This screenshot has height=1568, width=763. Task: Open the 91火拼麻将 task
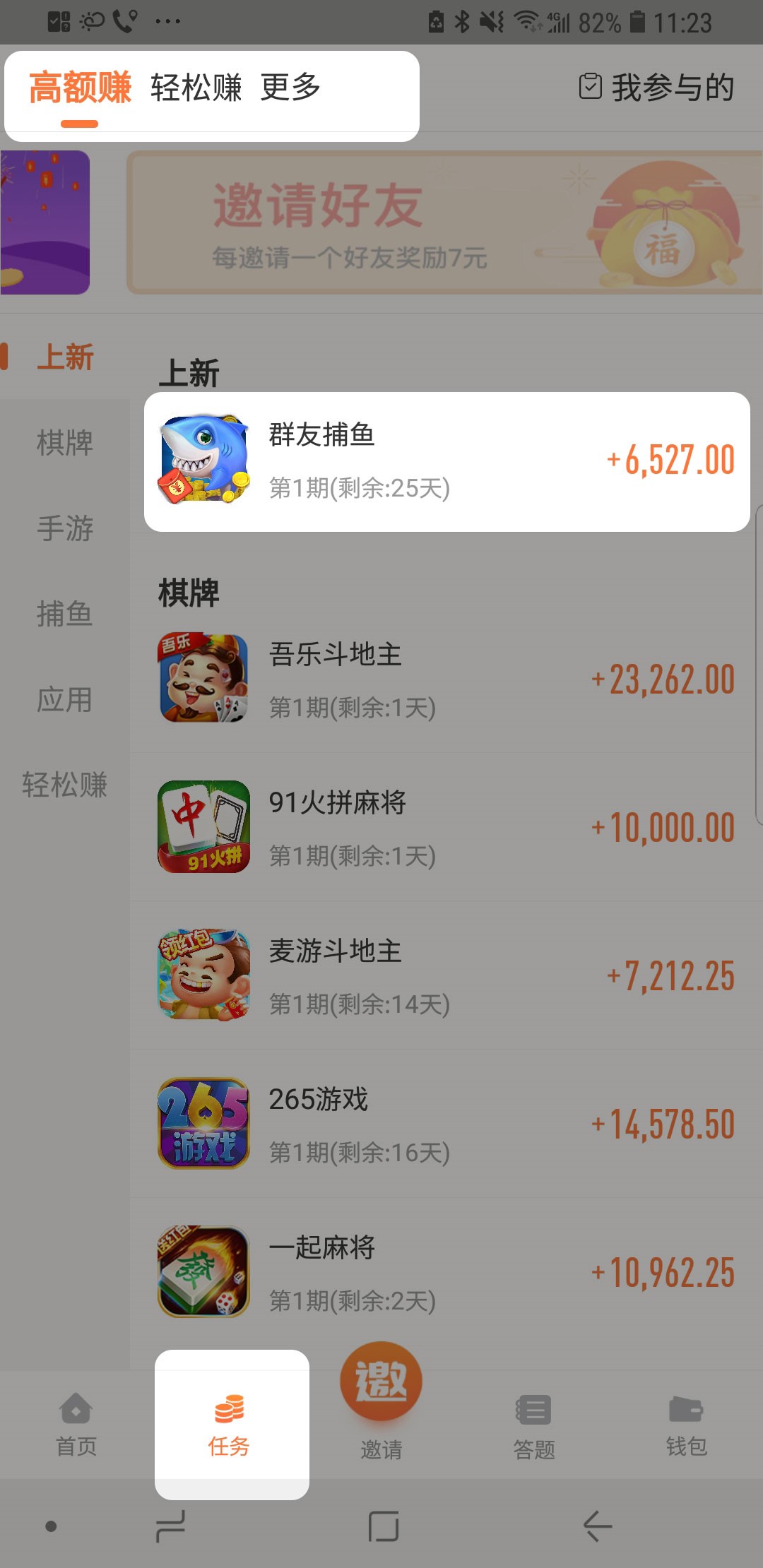[446, 827]
